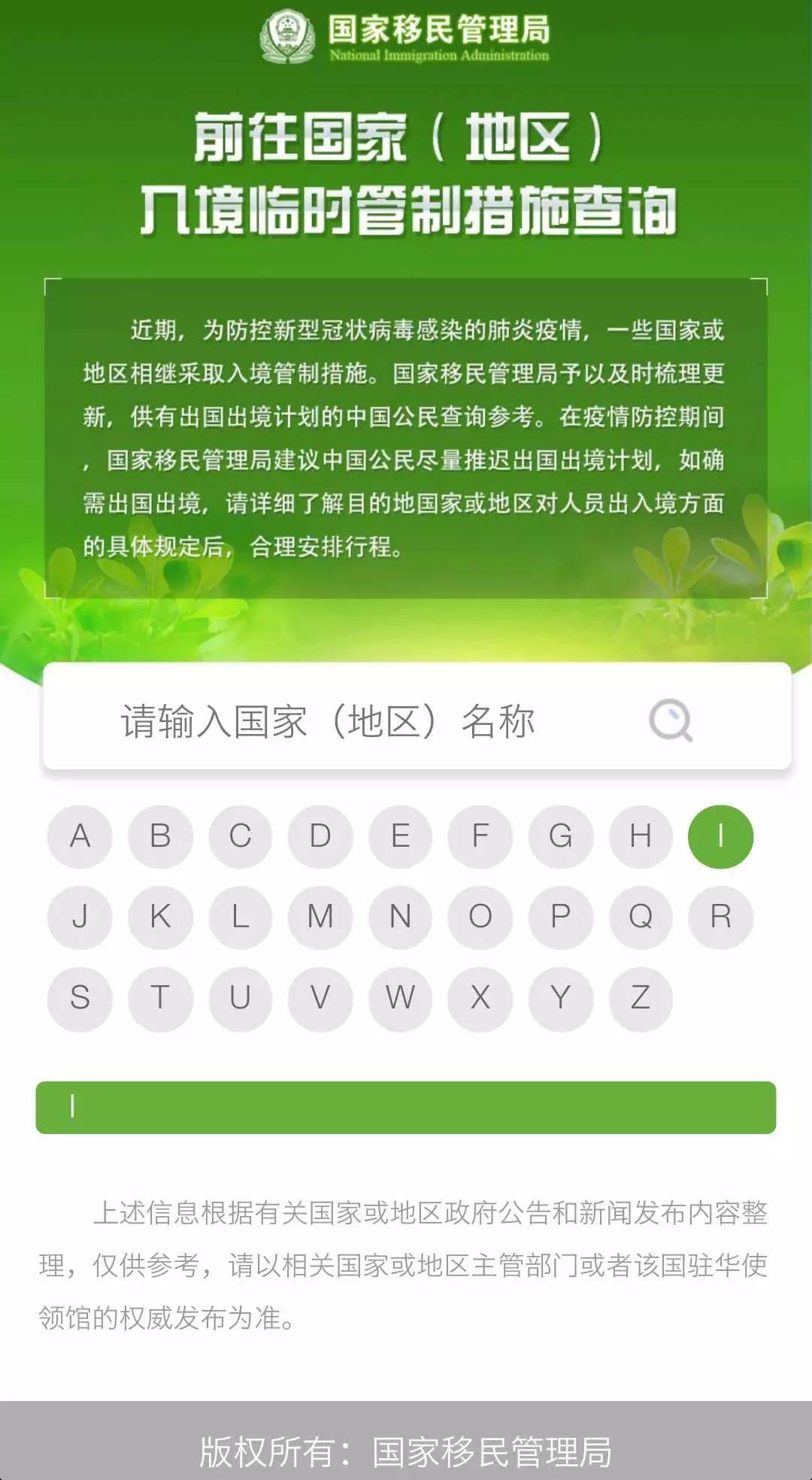The height and width of the screenshot is (1480, 812).
Task: Filter countries by letter X
Action: pyautogui.click(x=480, y=998)
